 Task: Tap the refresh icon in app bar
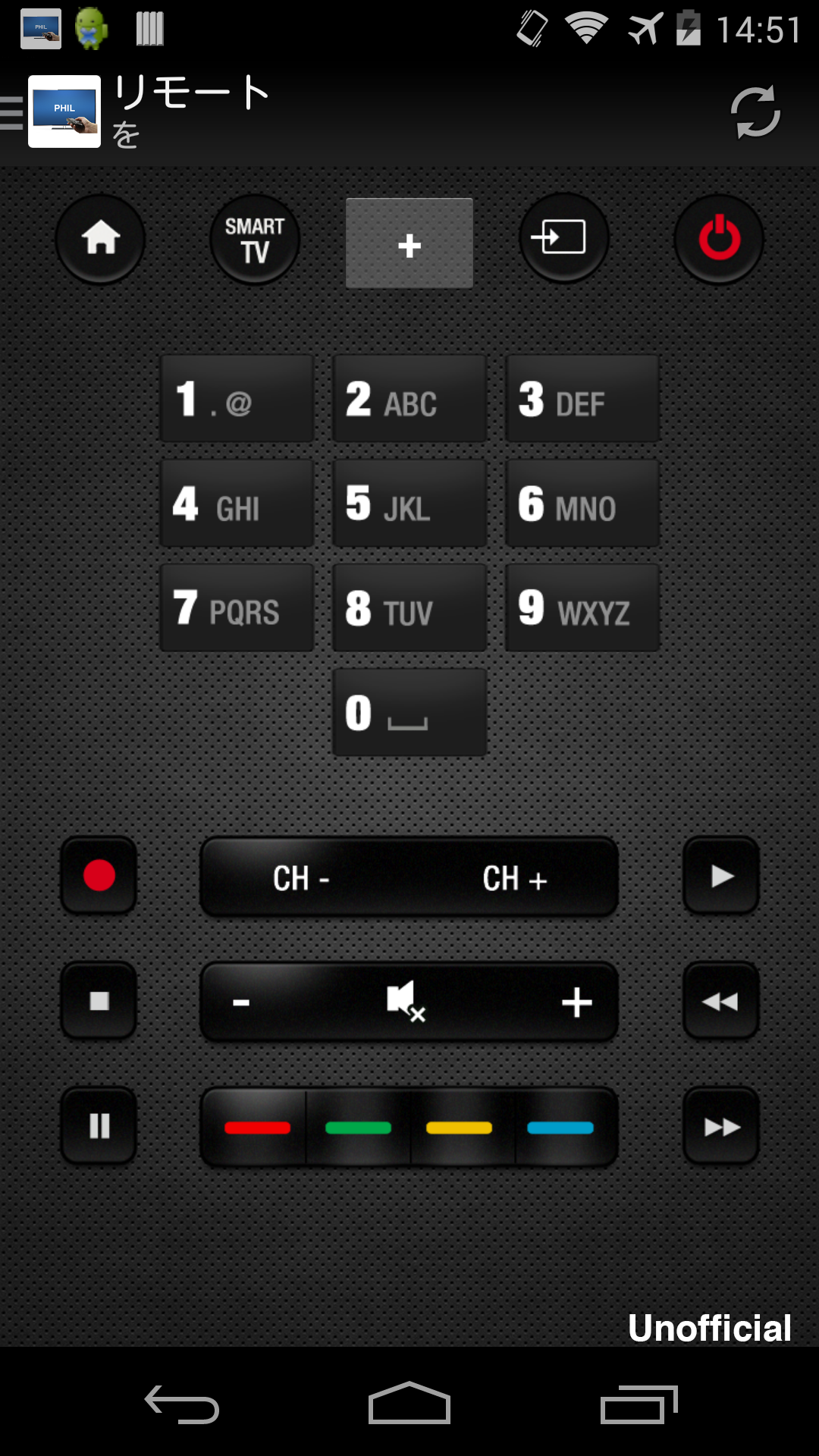coord(755,112)
